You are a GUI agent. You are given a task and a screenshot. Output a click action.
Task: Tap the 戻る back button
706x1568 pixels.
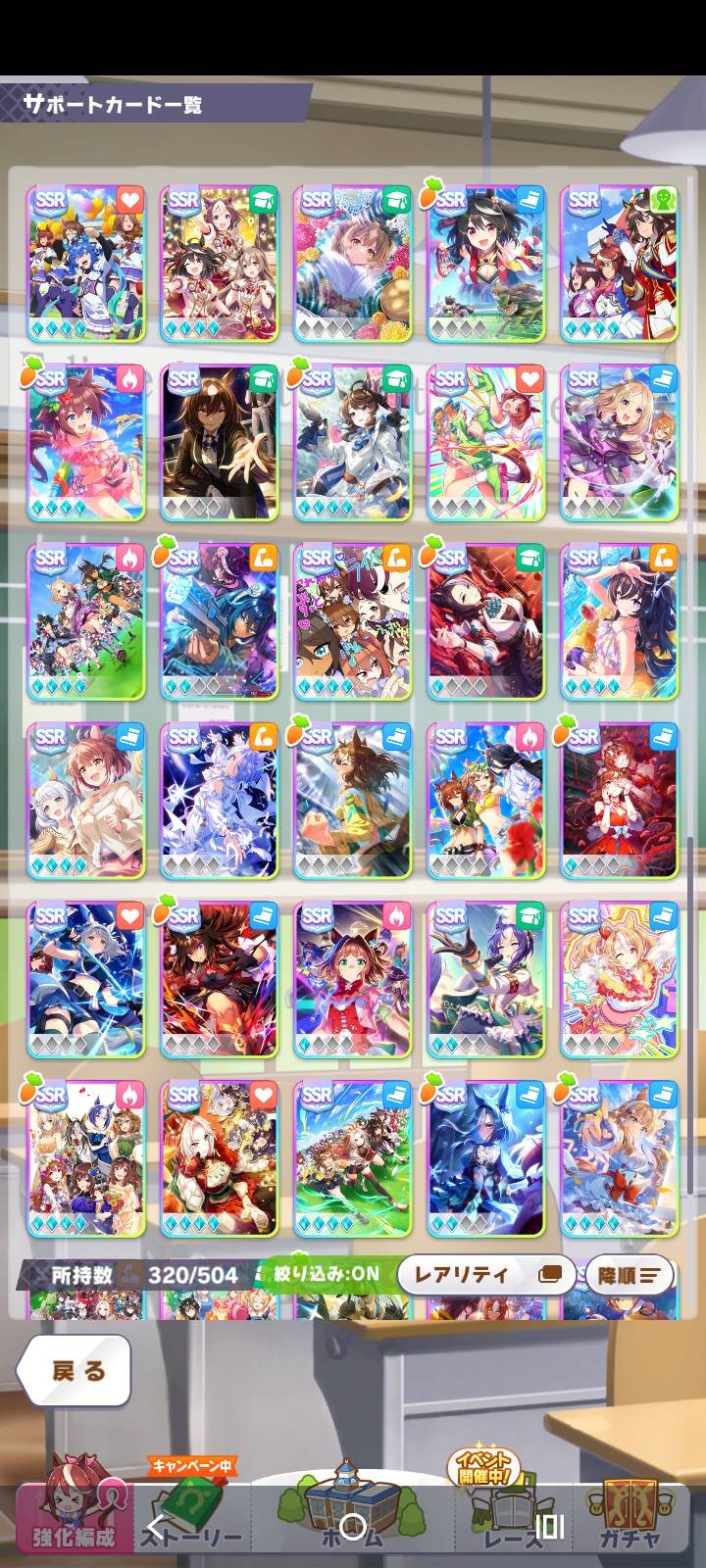click(75, 1370)
